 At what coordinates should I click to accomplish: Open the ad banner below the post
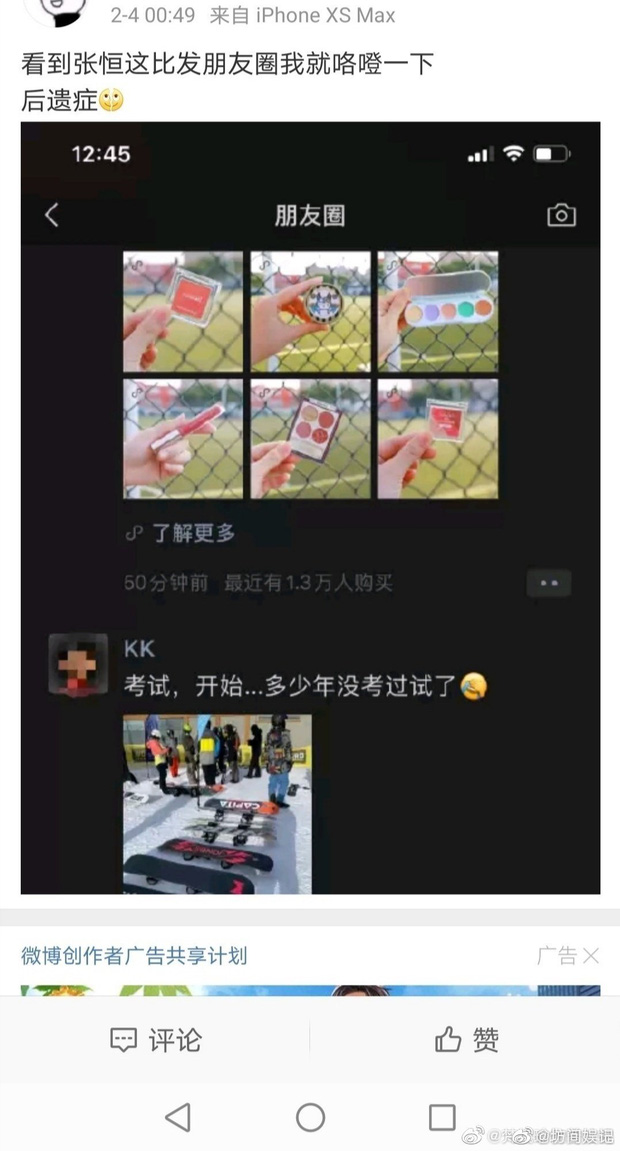pyautogui.click(x=310, y=989)
